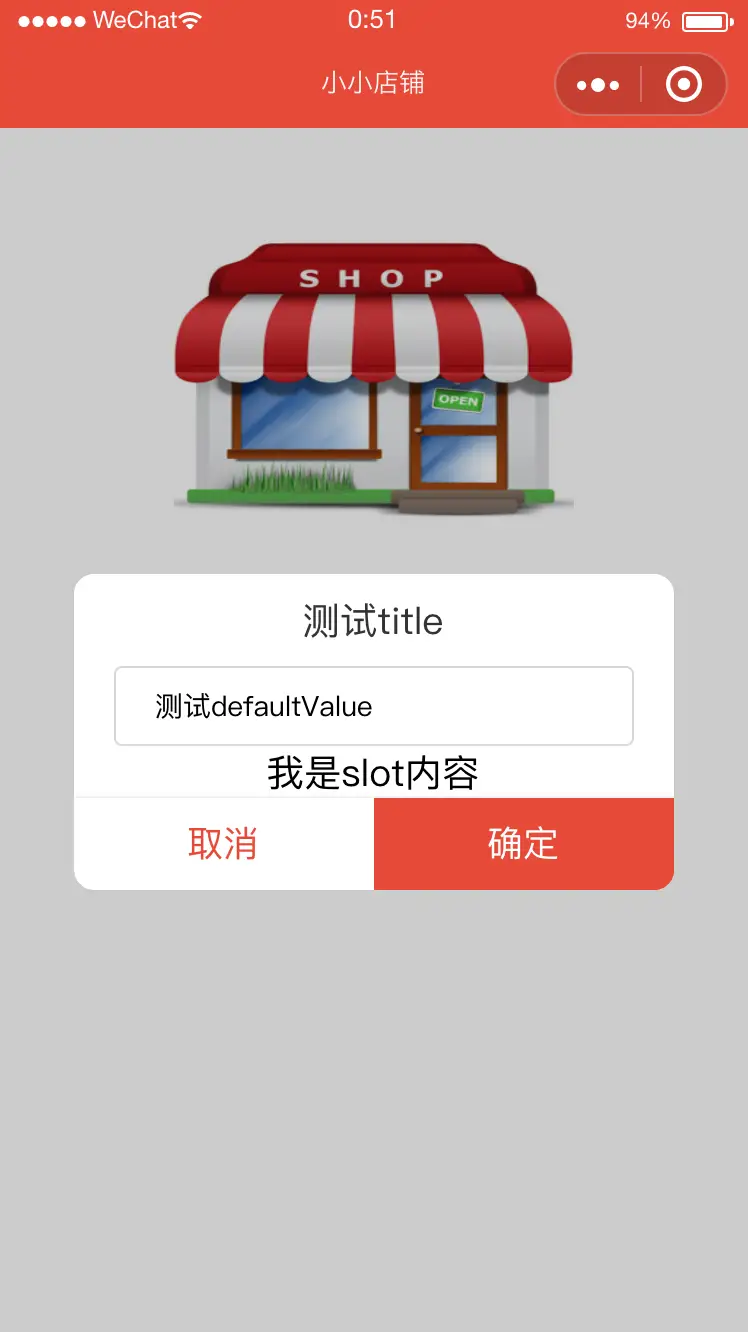Close the mini program via the circle icon
748x1332 pixels.
point(684,85)
